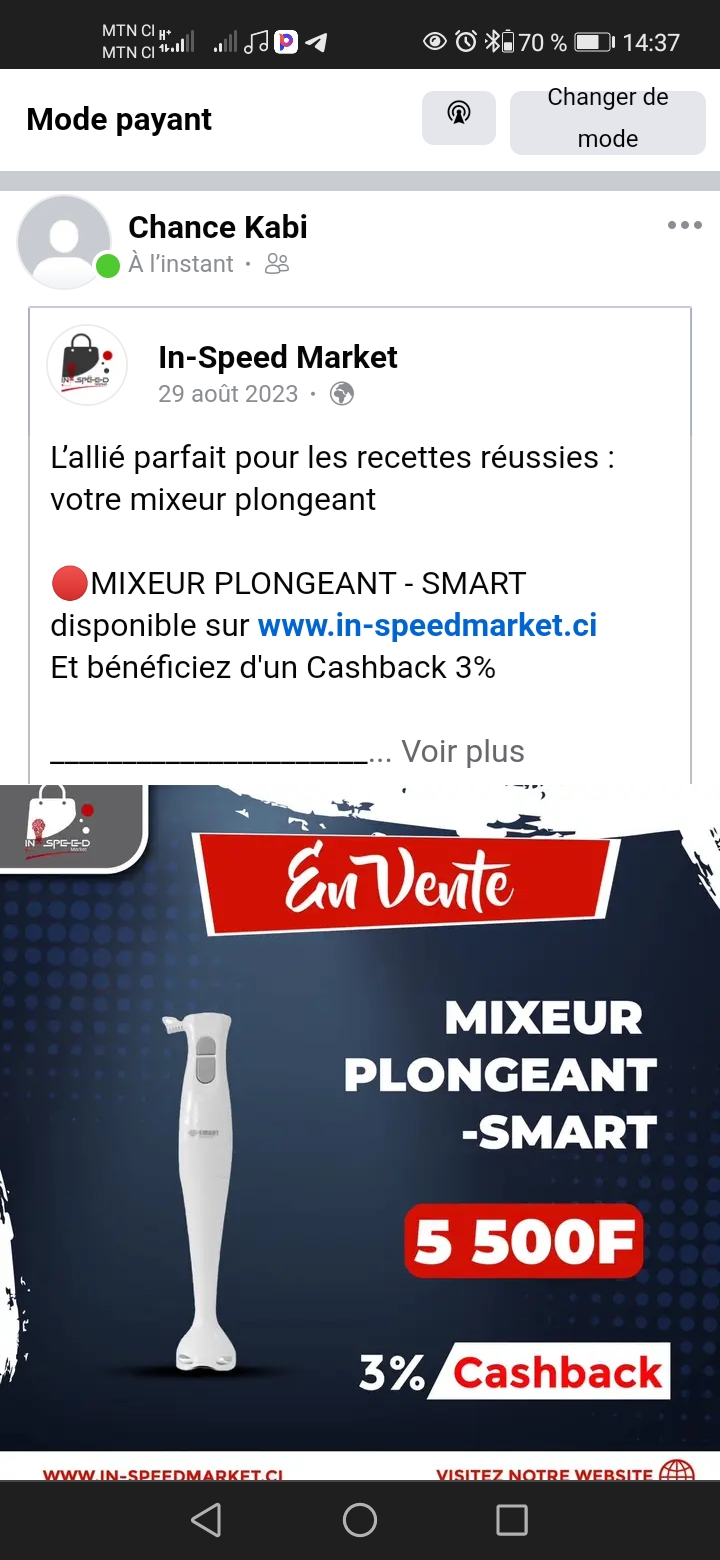Viewport: 720px width, 1560px height.
Task: Open the In-Speed Market page avatar
Action: 87,366
